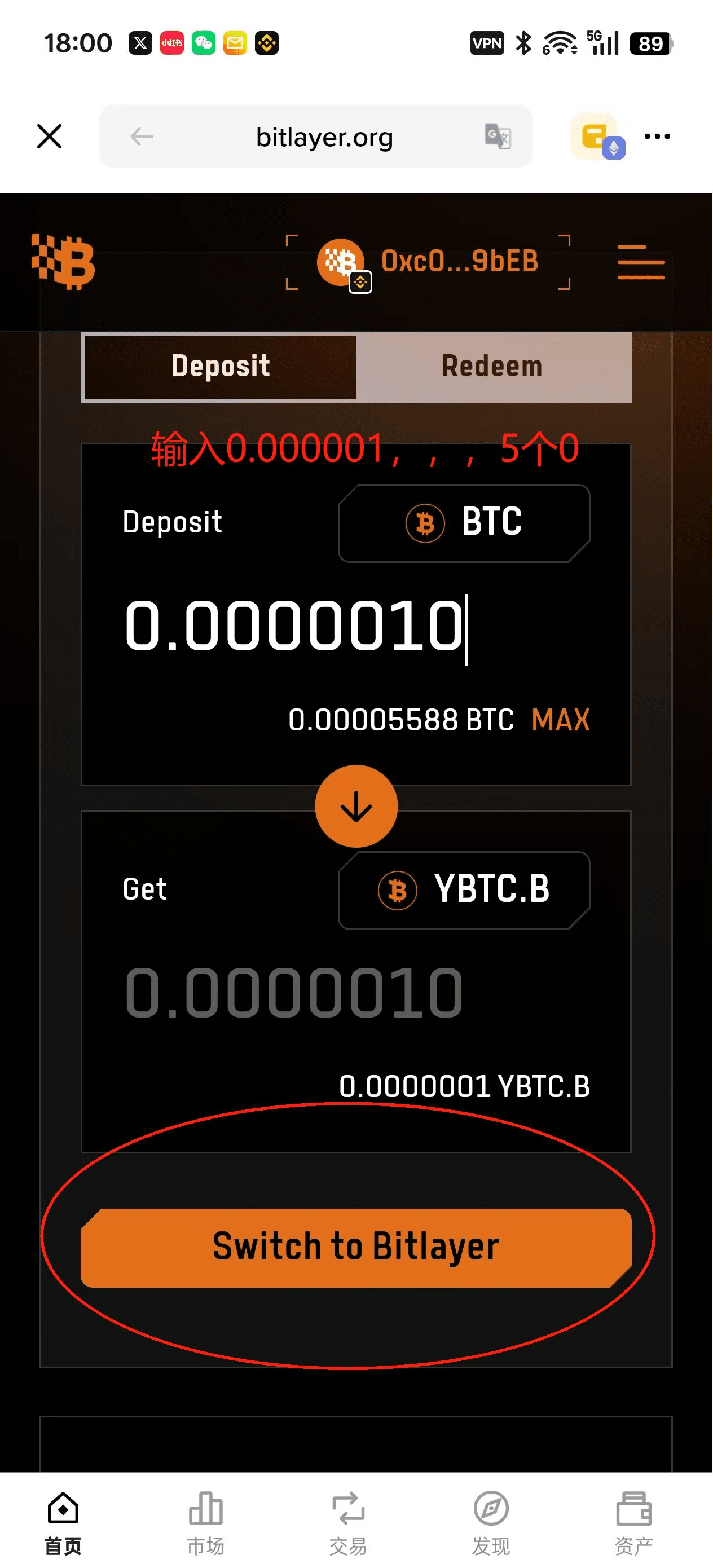Switch to the Redeem tab
Viewport: 713px width, 1568px height.
(492, 367)
